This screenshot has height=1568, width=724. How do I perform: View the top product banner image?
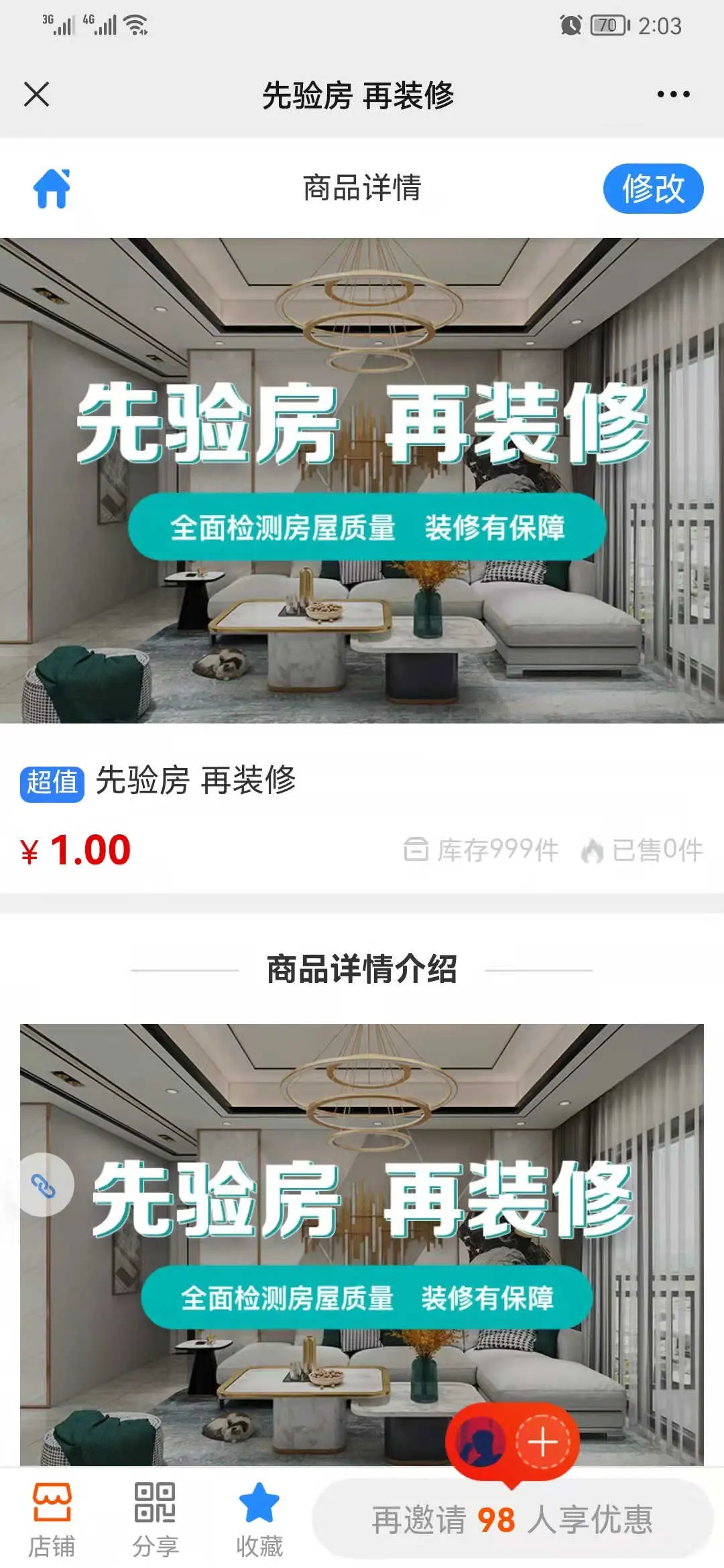click(x=362, y=480)
